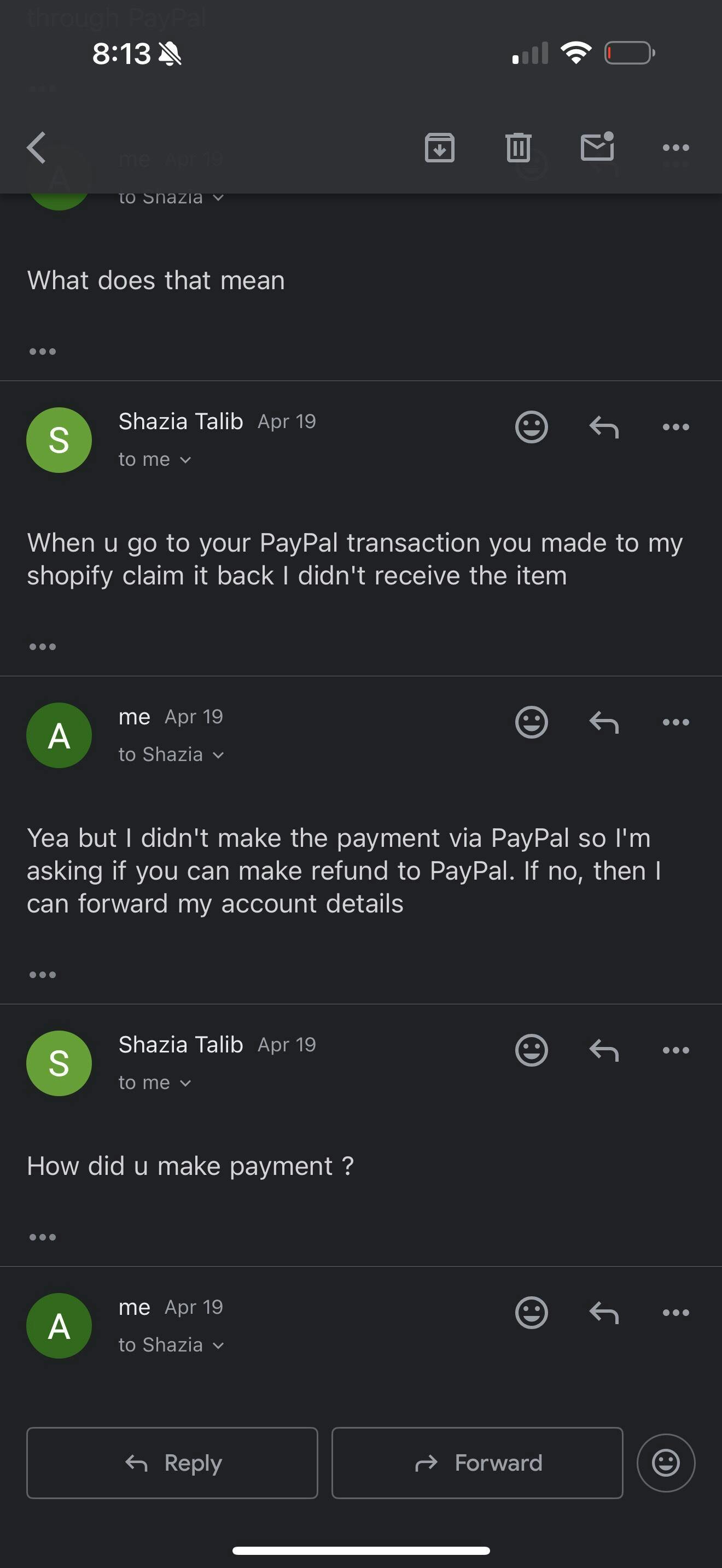The image size is (722, 1568).
Task: Add emoji reaction to my "Yea but" message
Action: click(532, 722)
